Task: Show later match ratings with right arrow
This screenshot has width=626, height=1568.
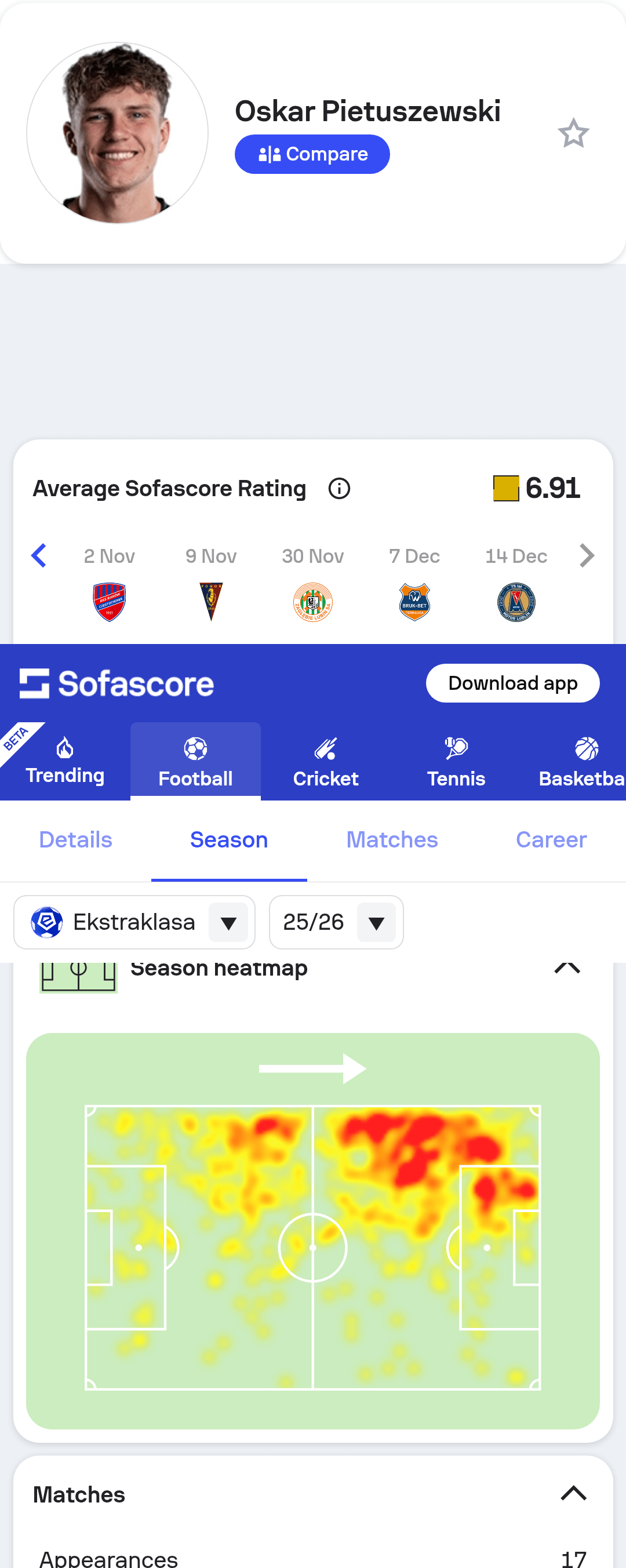Action: (x=586, y=555)
